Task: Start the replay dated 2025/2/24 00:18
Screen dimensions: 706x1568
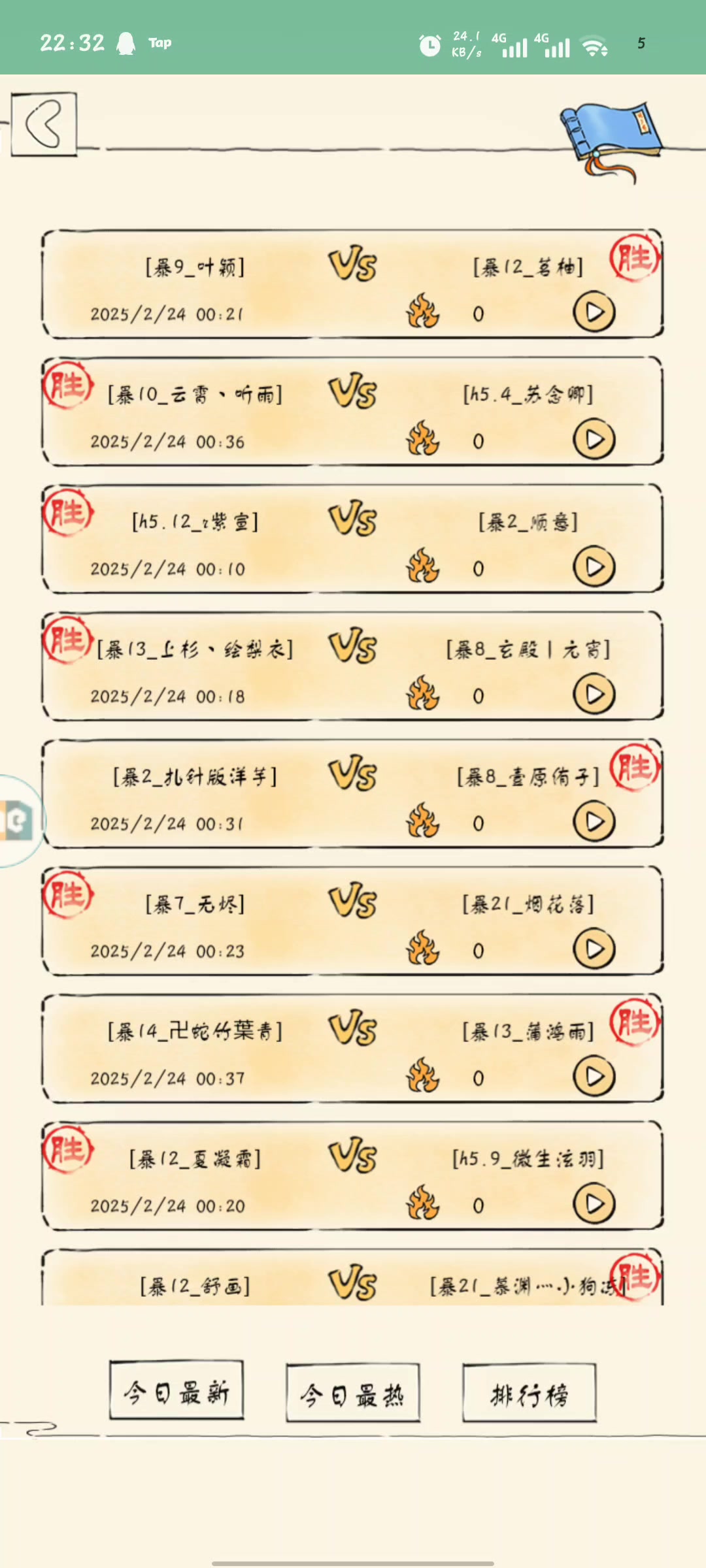Action: (594, 694)
